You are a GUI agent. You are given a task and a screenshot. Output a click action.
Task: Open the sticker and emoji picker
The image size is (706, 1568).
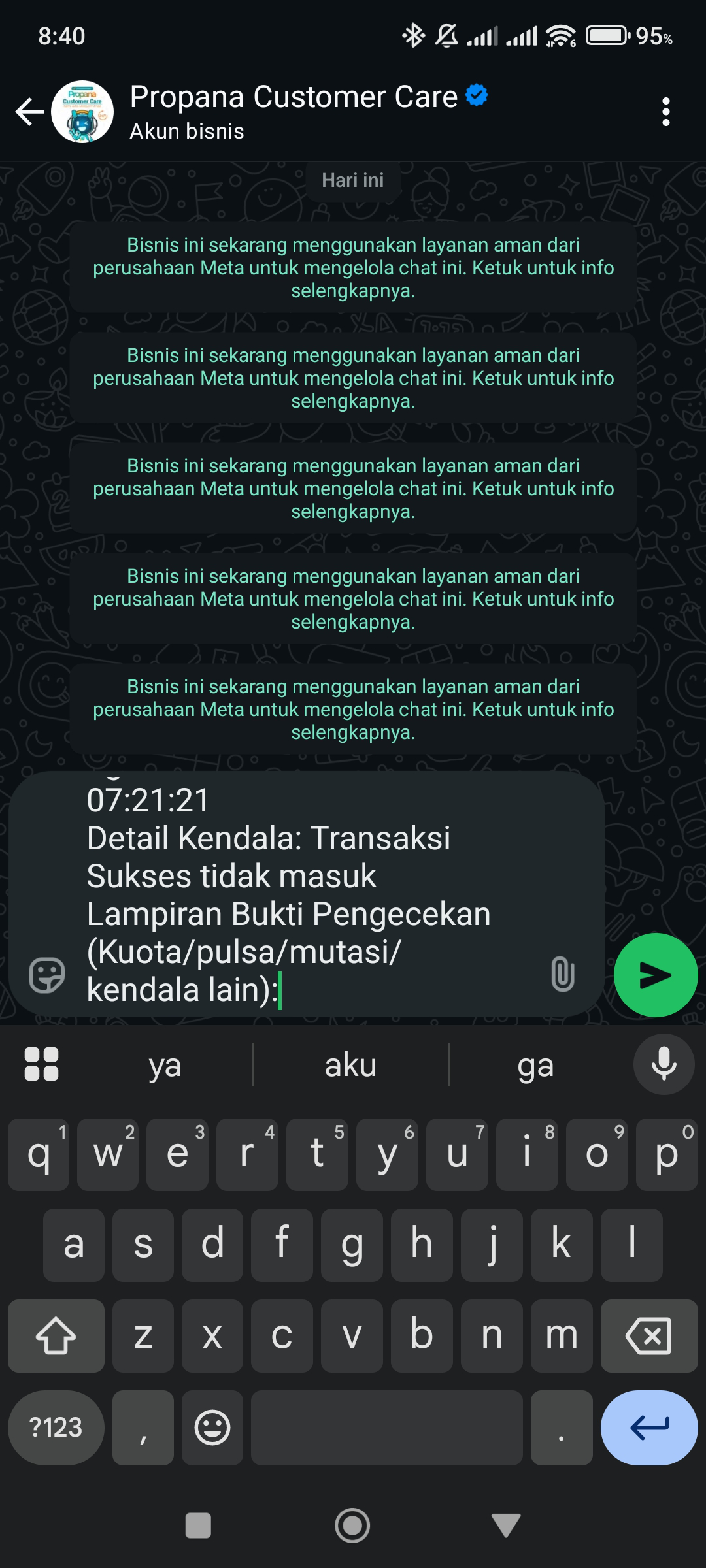tap(47, 975)
